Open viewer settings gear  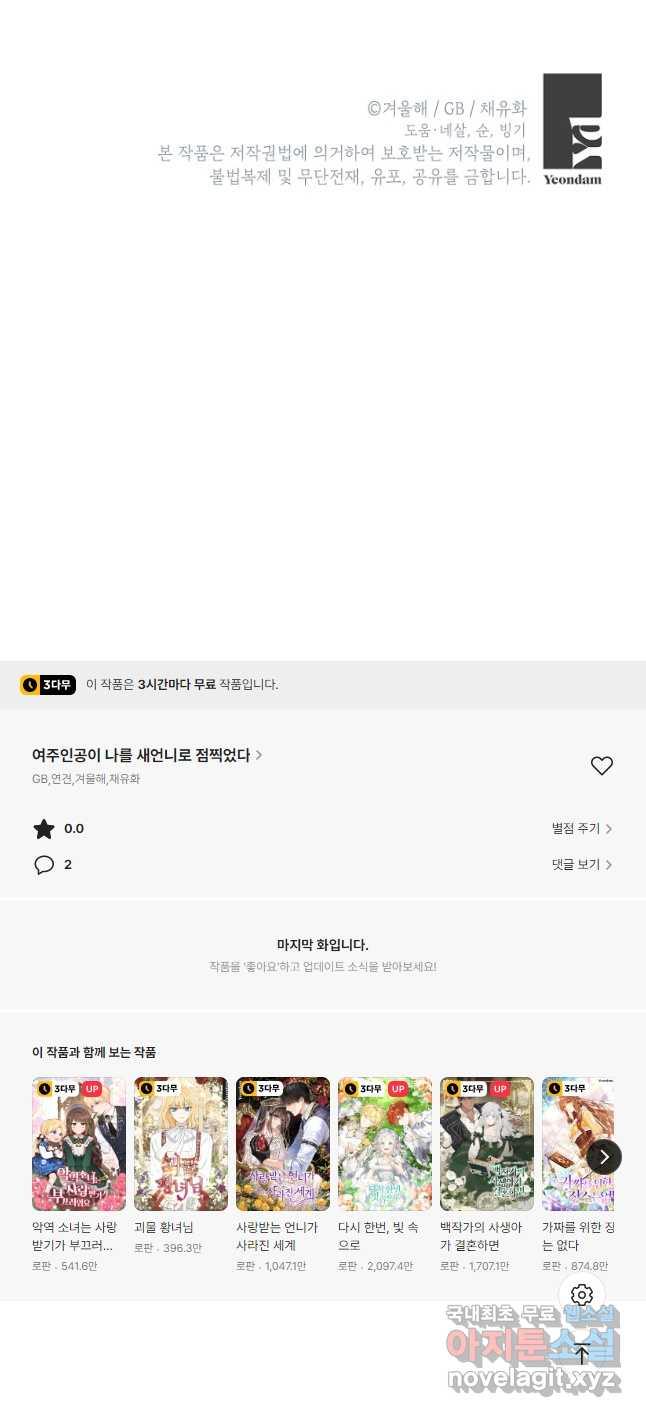tap(582, 1296)
